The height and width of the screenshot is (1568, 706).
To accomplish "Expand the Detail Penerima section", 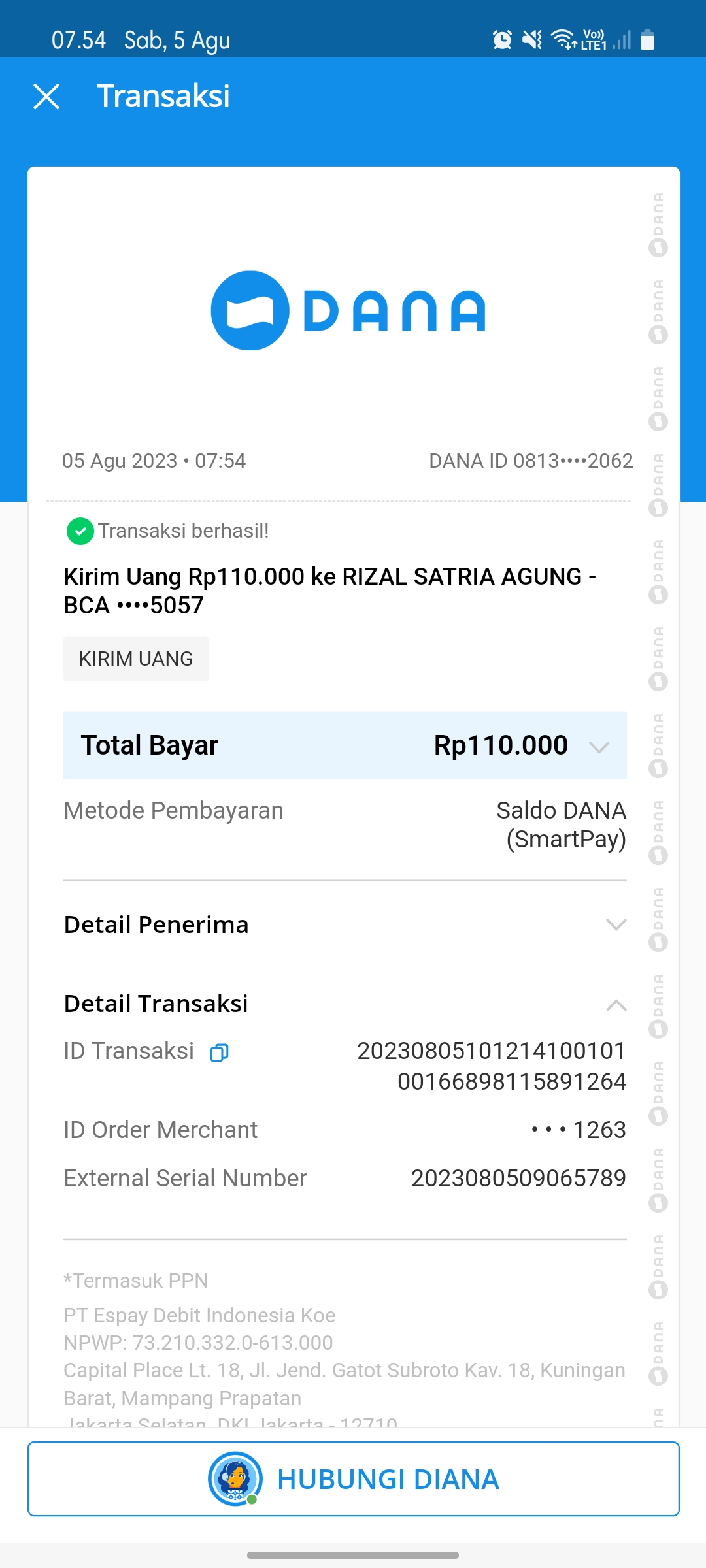I will pyautogui.click(x=616, y=924).
